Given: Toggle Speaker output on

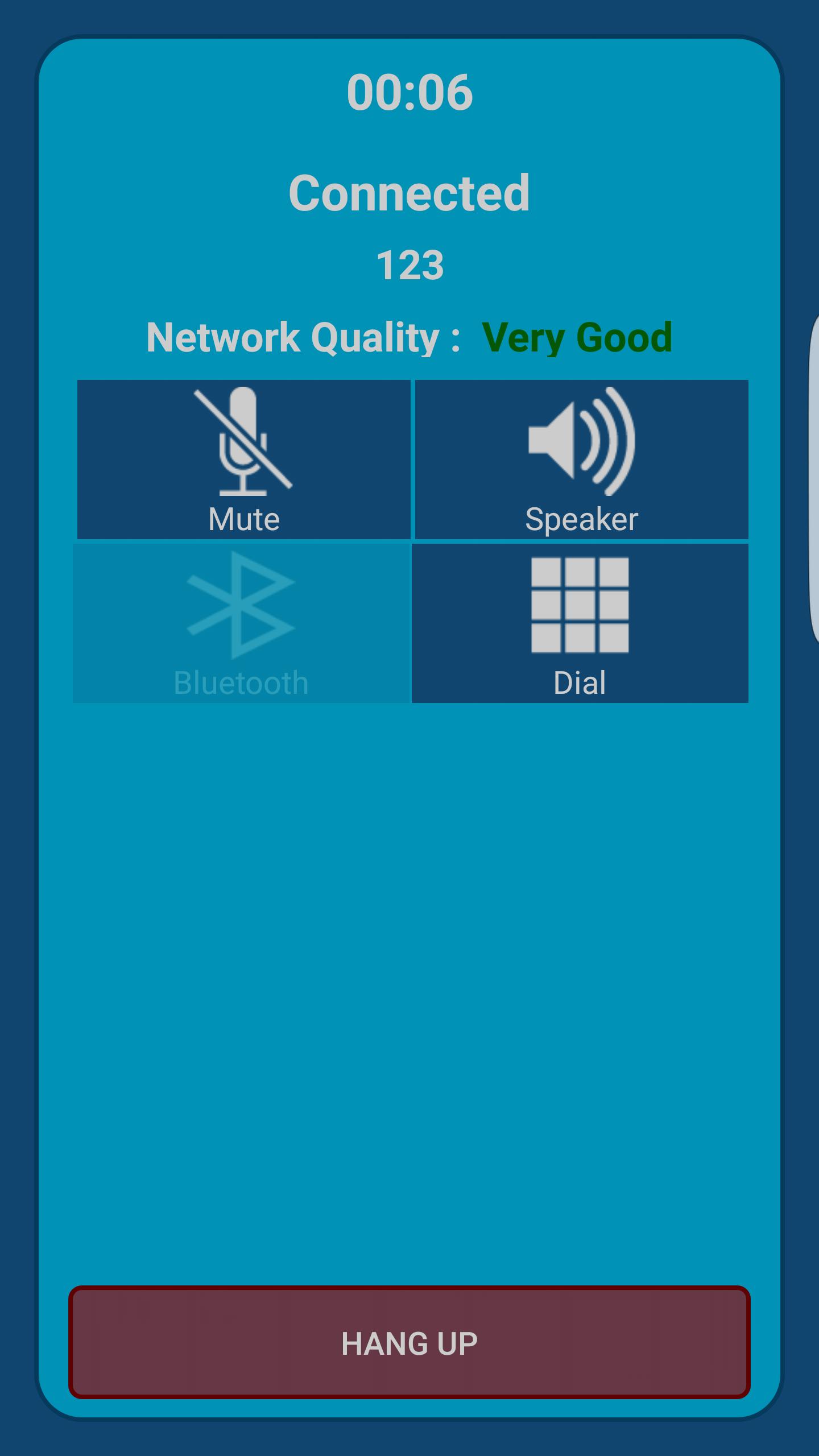Looking at the screenshot, I should 580,458.
